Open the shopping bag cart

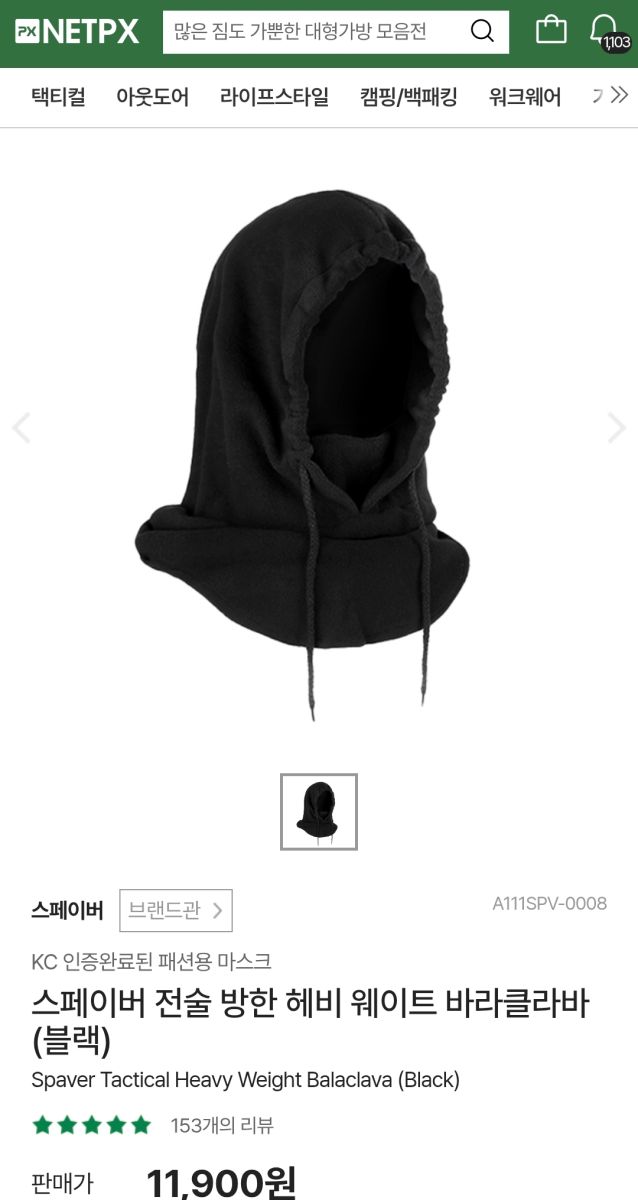[551, 30]
